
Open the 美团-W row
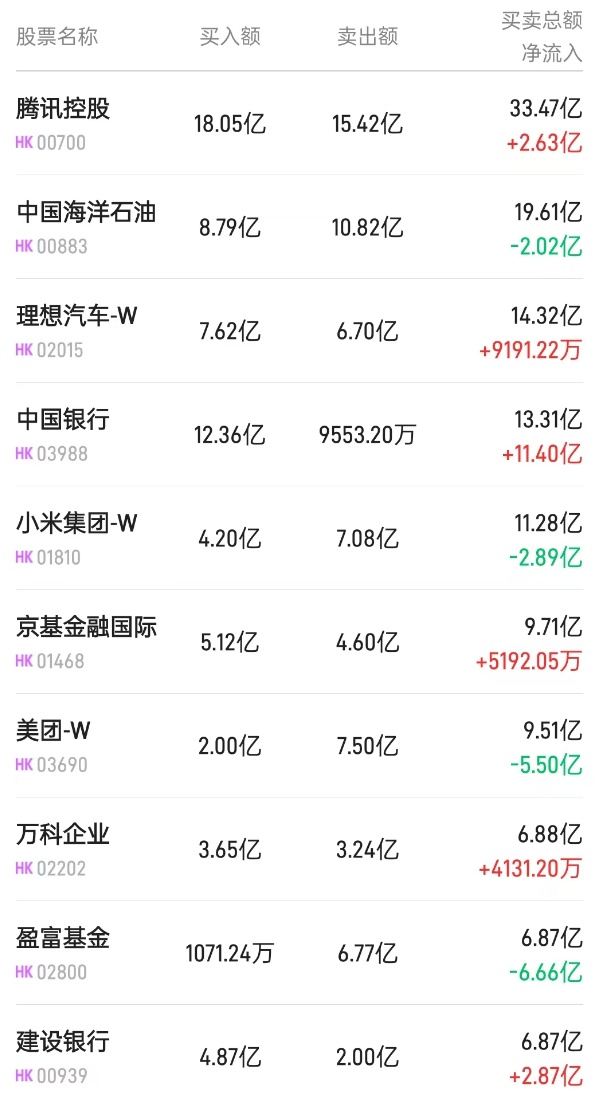(x=54, y=731)
